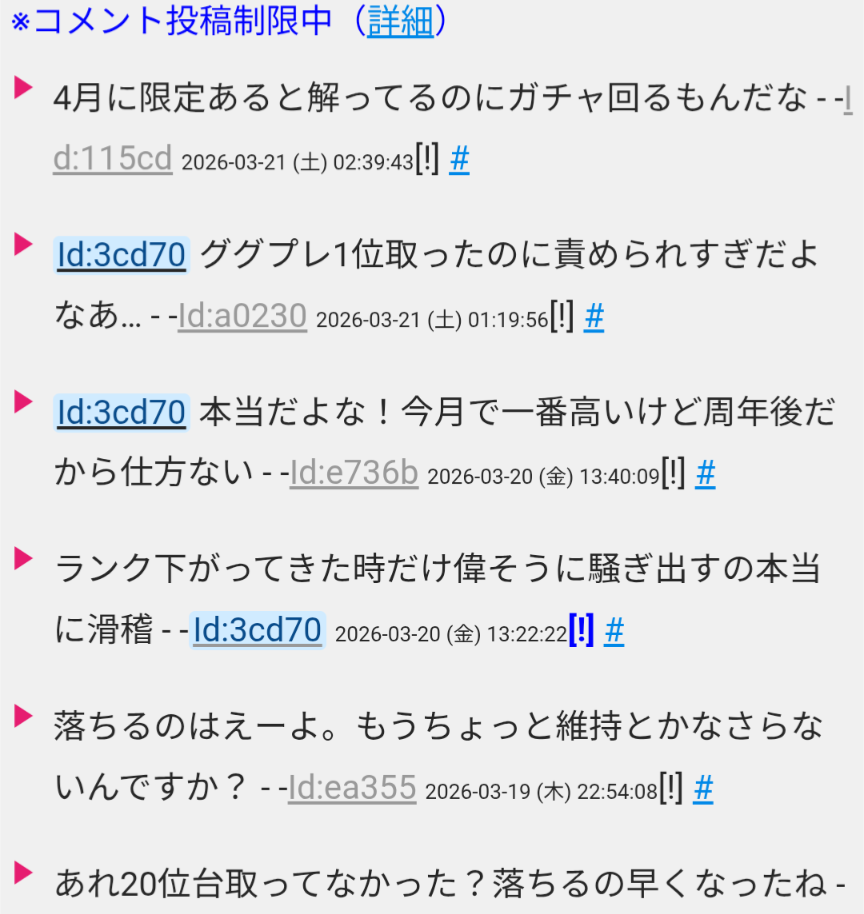Tap the Id:3cd70 mention in the 本当だよな comment

[x=121, y=412]
